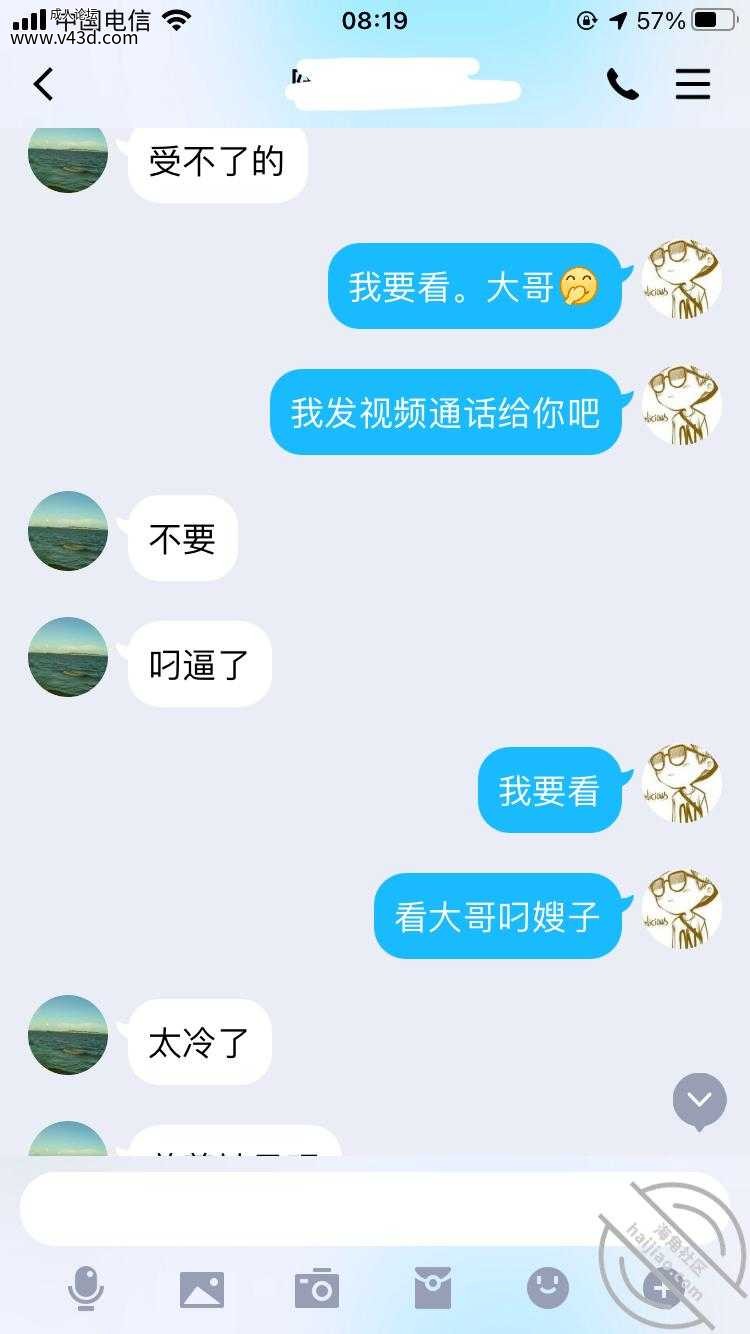Start a voice call with this contact
The image size is (750, 1334).
(622, 85)
